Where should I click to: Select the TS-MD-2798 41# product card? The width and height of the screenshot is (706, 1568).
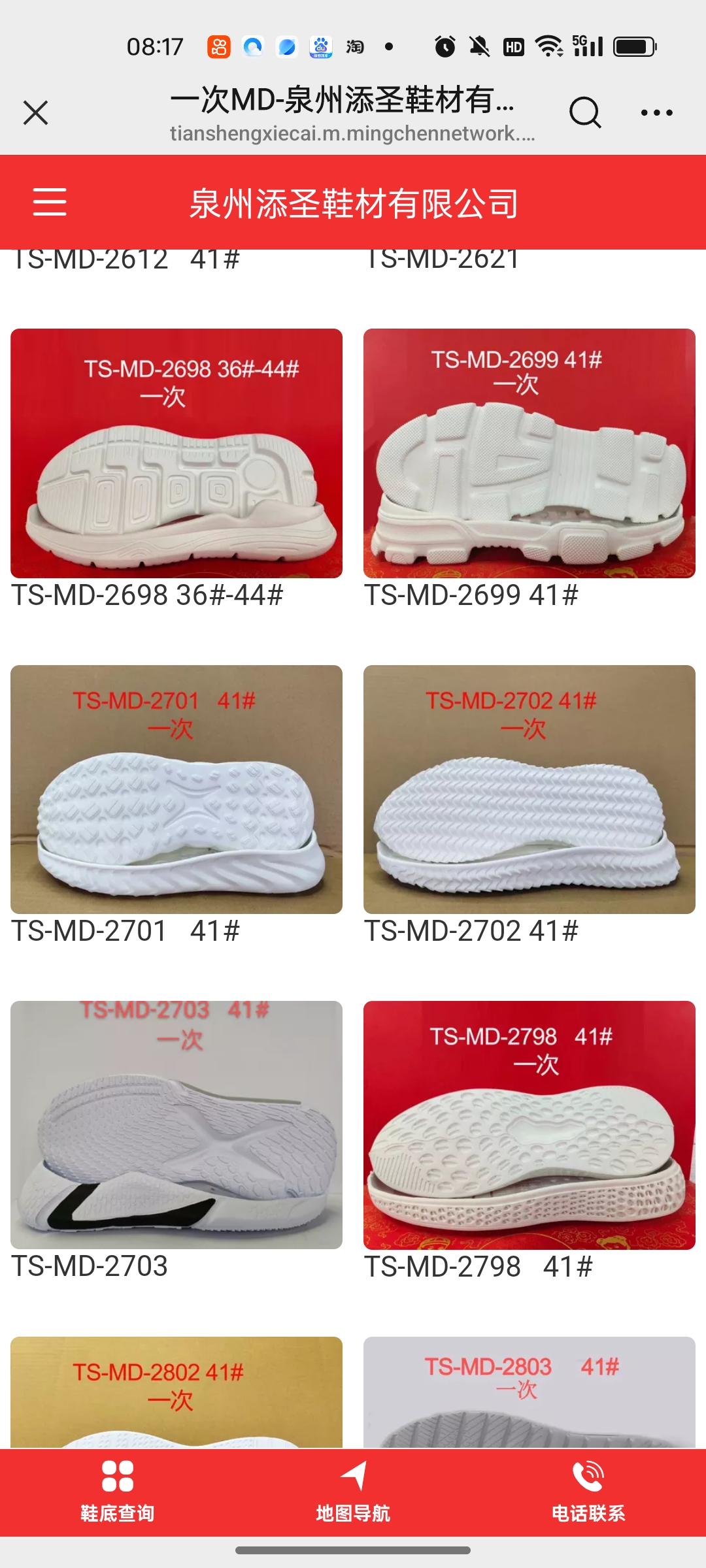529,1125
